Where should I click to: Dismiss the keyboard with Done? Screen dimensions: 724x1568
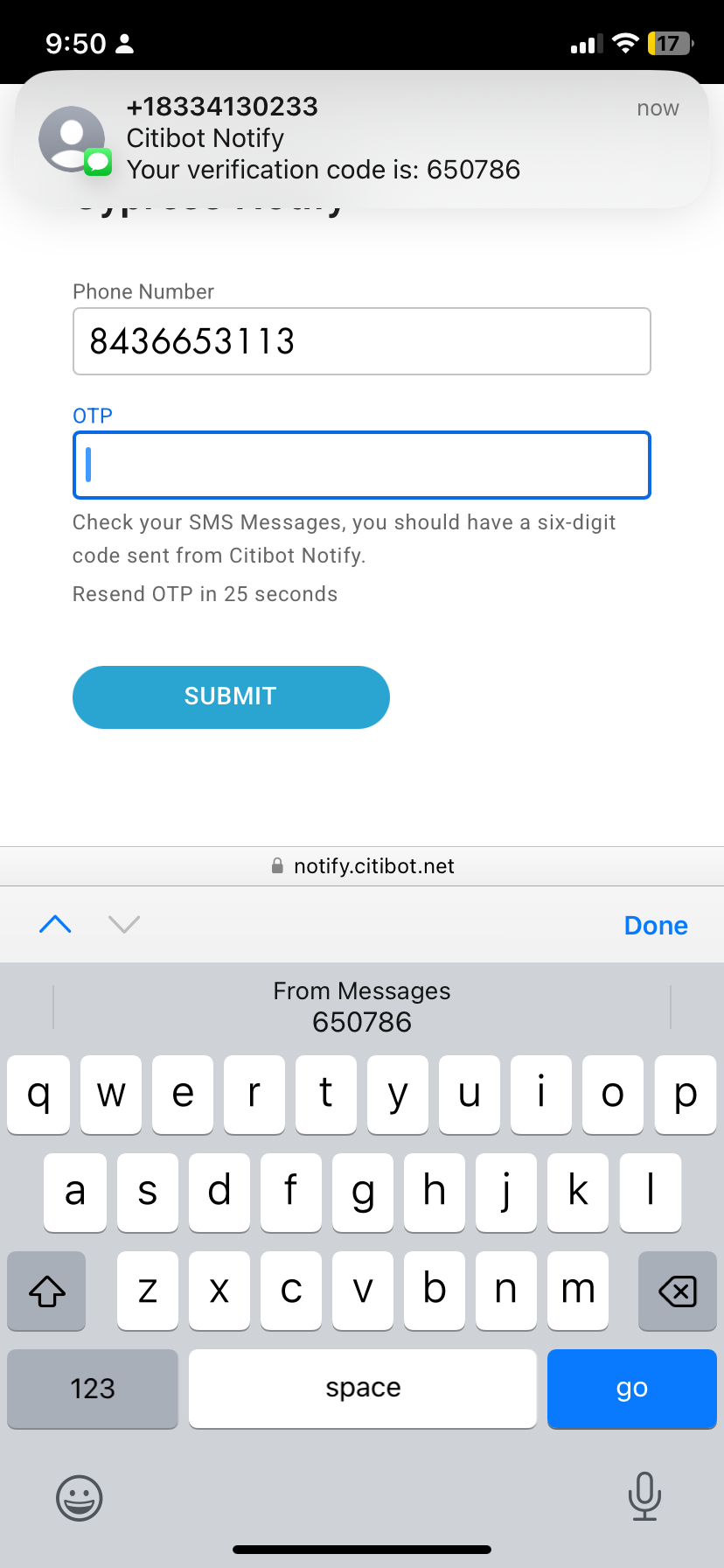click(655, 925)
